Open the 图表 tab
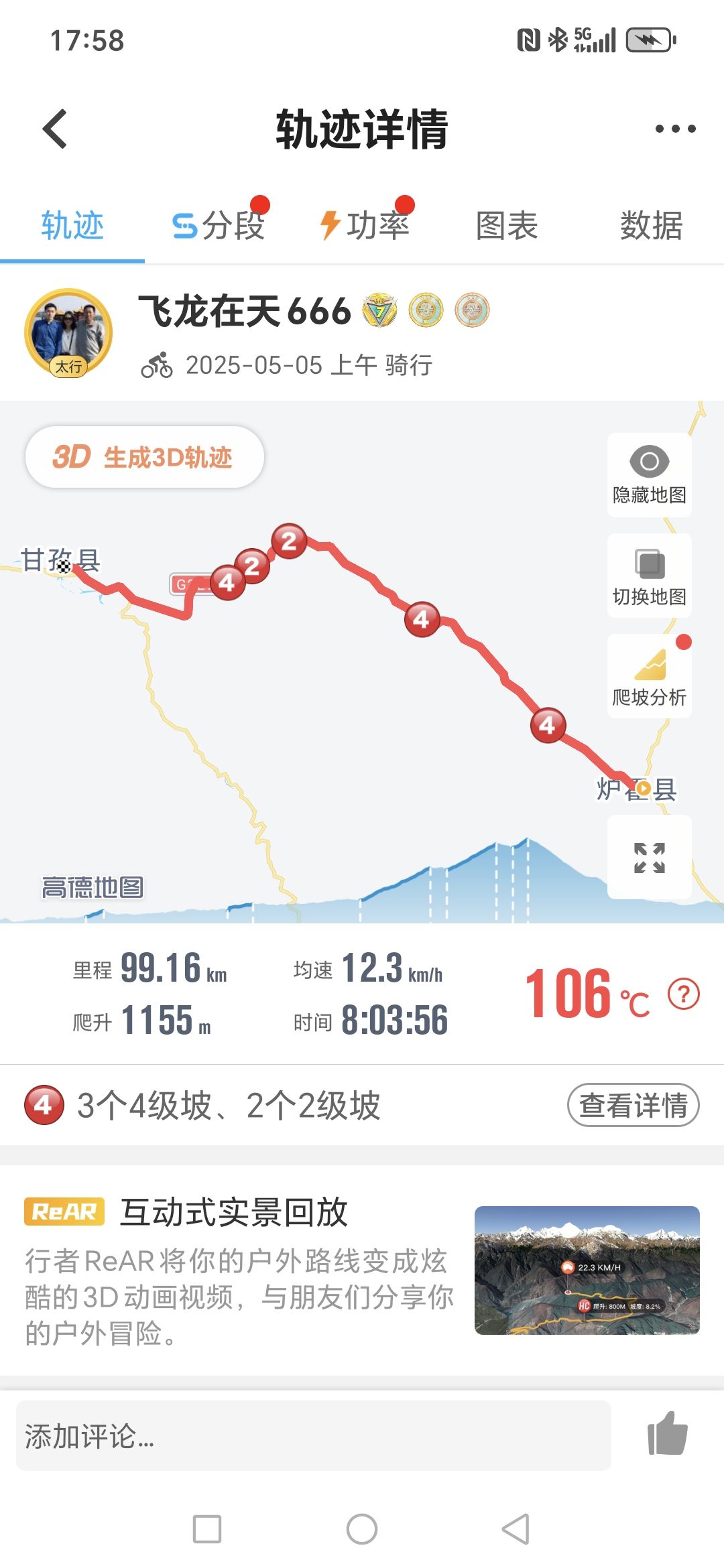Screen dimensions: 724x1568 (507, 225)
